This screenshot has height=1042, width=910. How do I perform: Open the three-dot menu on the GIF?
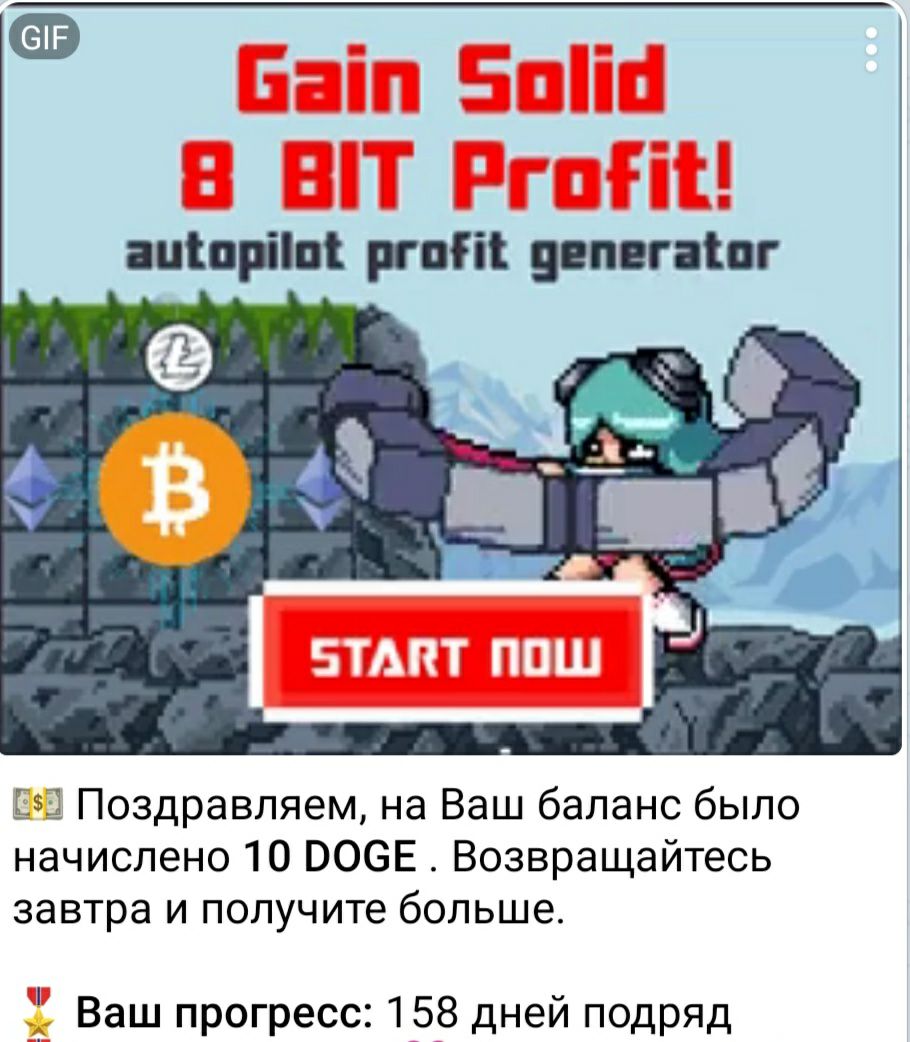[x=871, y=50]
